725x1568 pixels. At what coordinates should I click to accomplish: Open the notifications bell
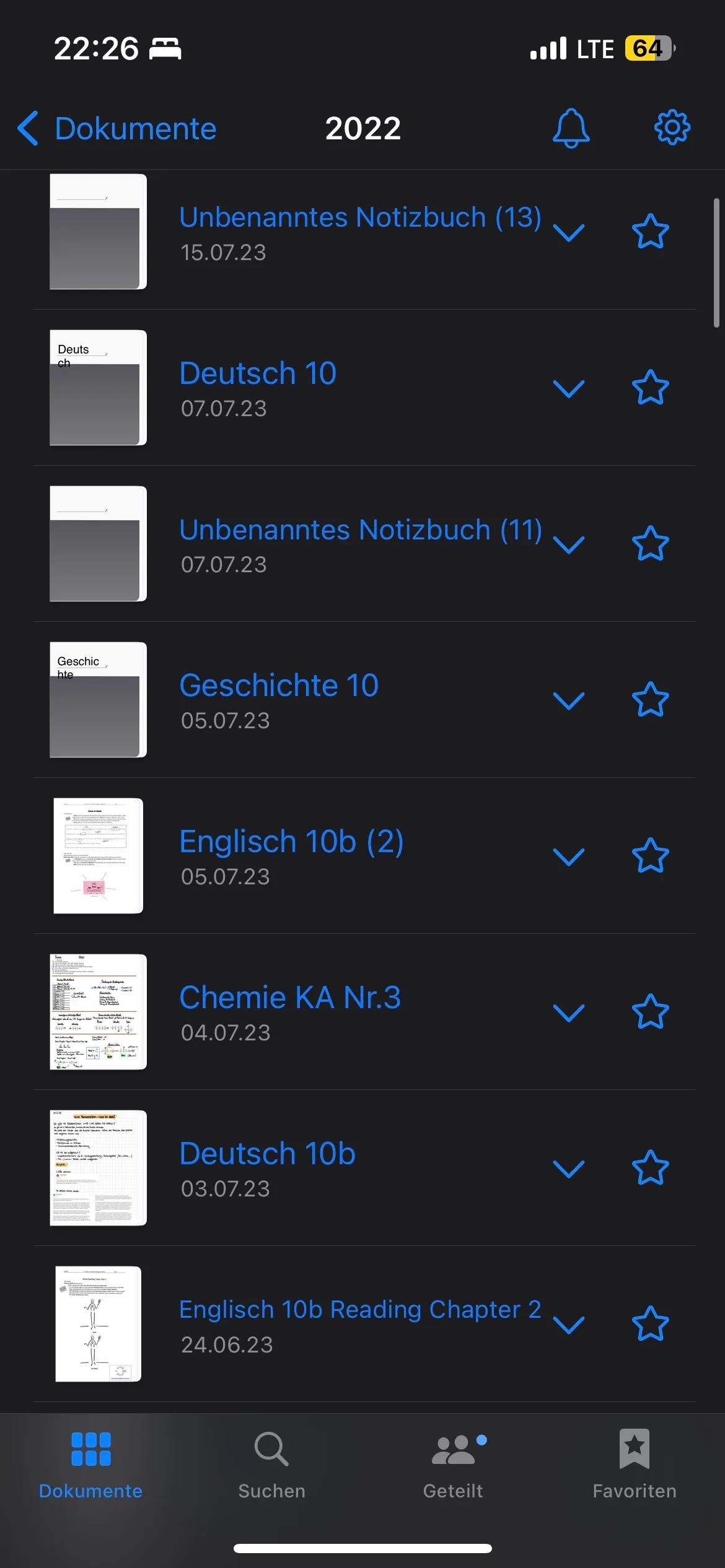click(x=571, y=128)
